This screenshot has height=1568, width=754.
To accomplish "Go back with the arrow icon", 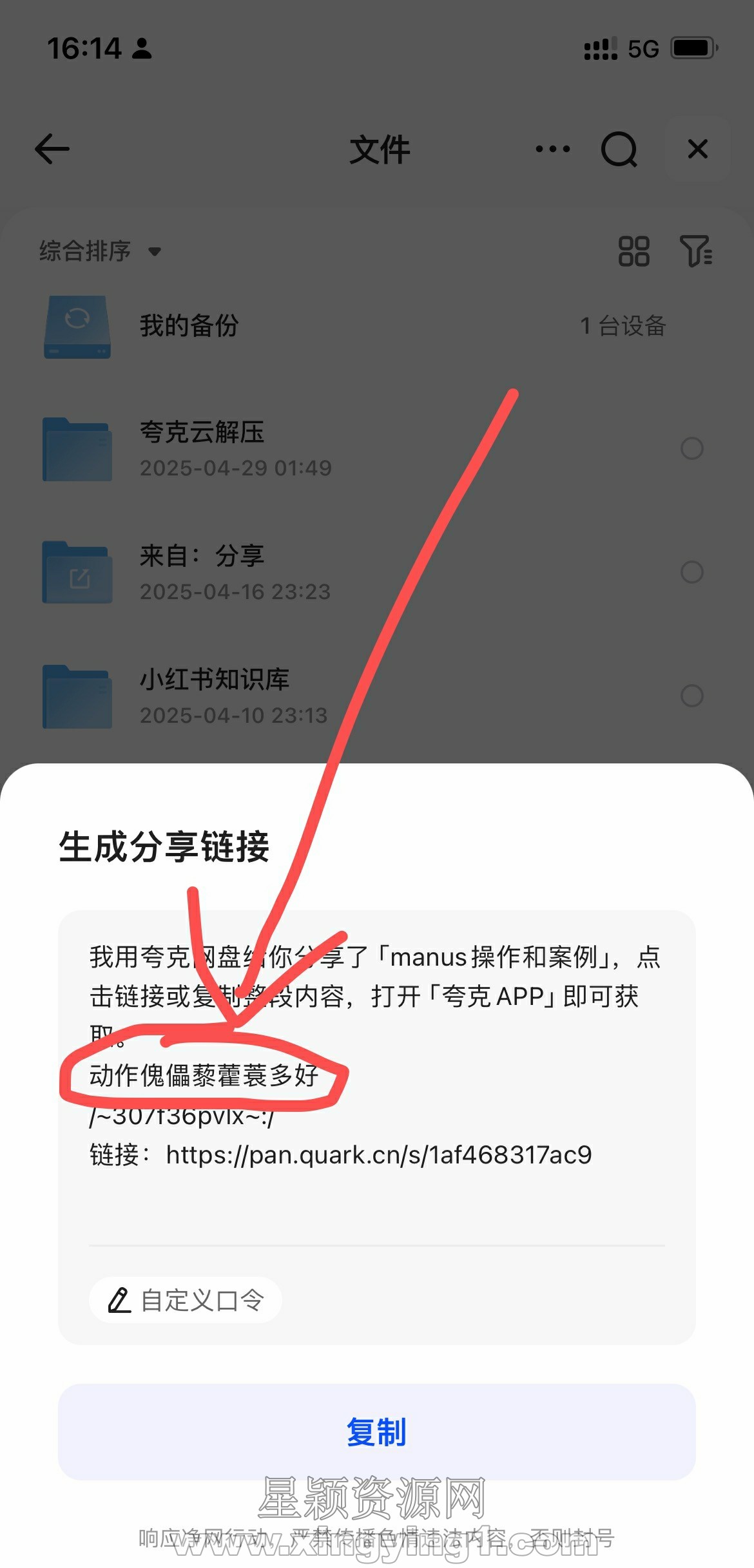I will (52, 149).
